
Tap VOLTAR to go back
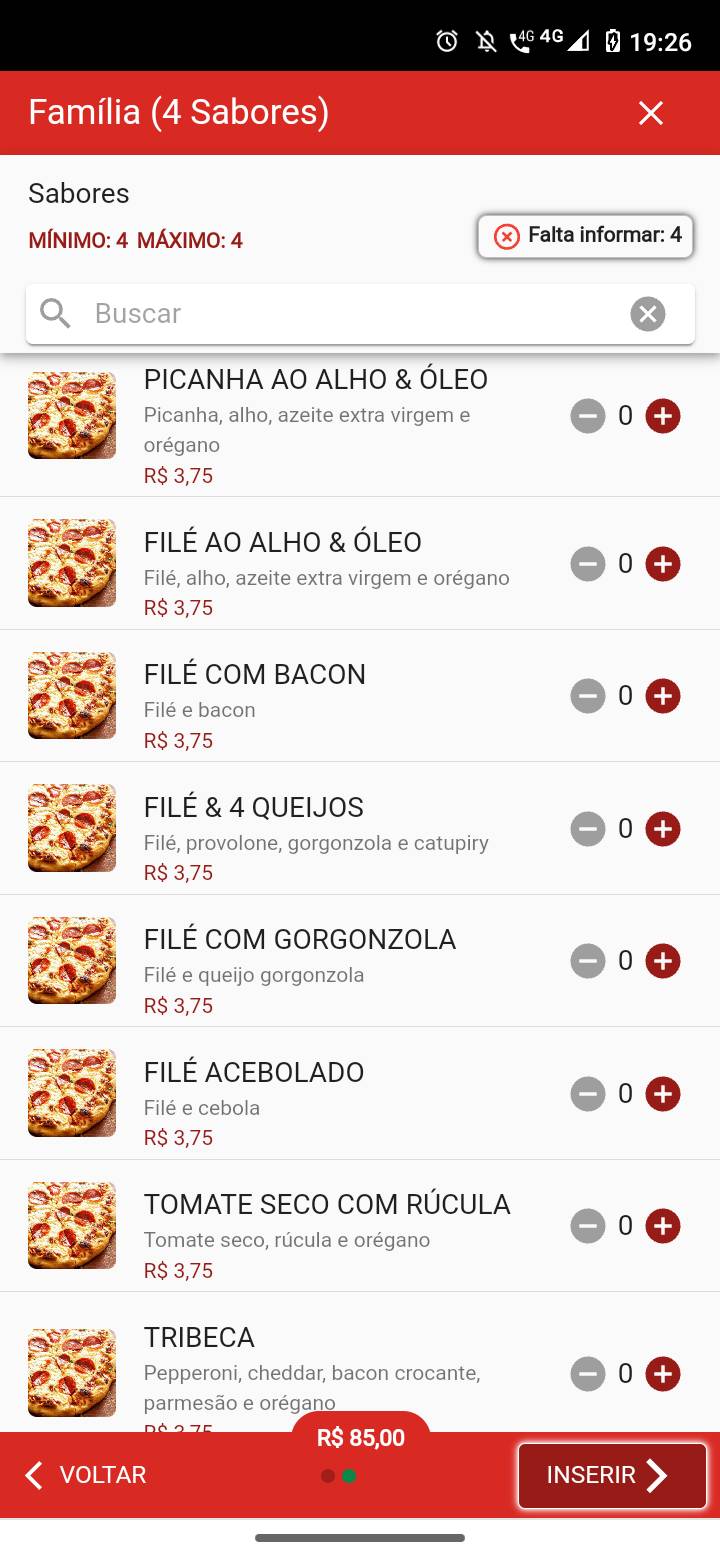[x=82, y=1474]
